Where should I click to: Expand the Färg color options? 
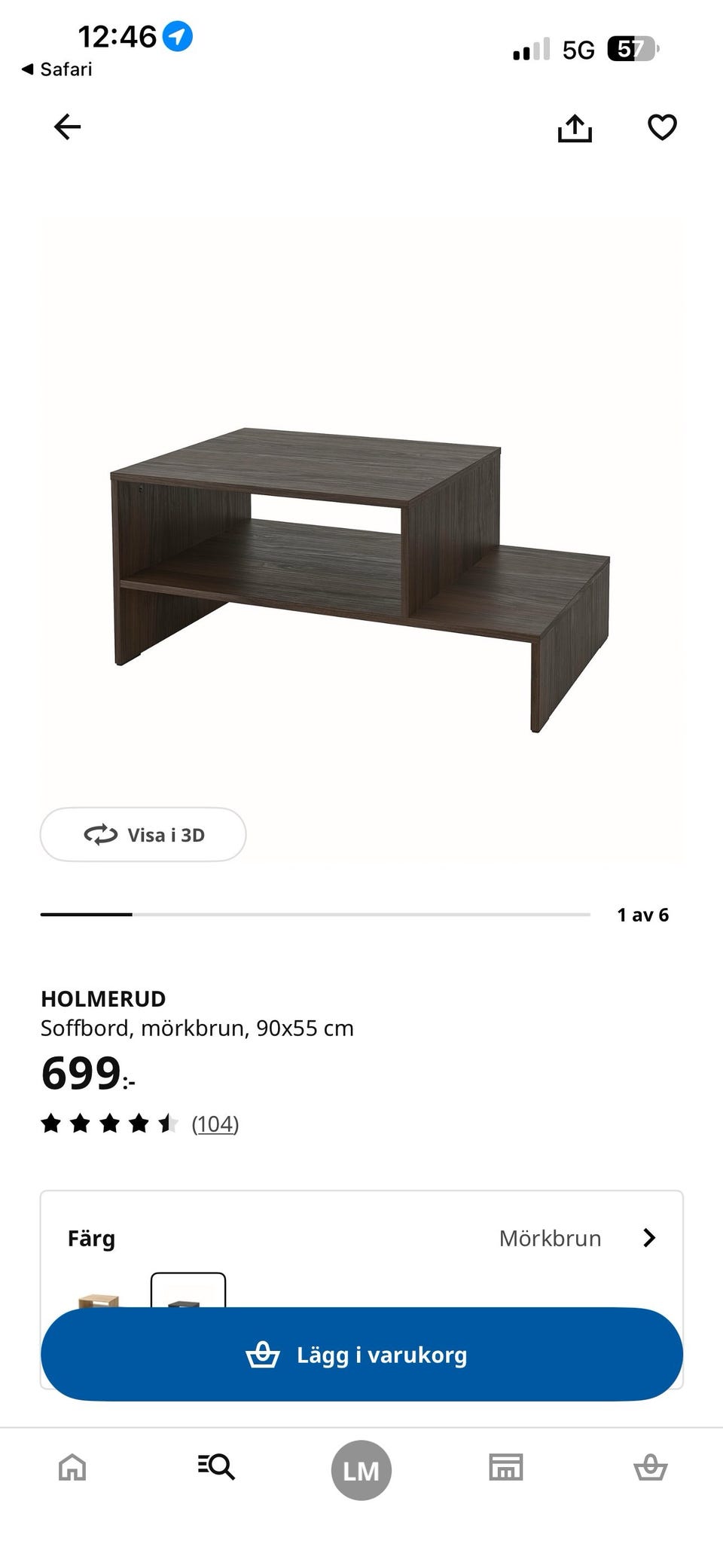pyautogui.click(x=92, y=1238)
